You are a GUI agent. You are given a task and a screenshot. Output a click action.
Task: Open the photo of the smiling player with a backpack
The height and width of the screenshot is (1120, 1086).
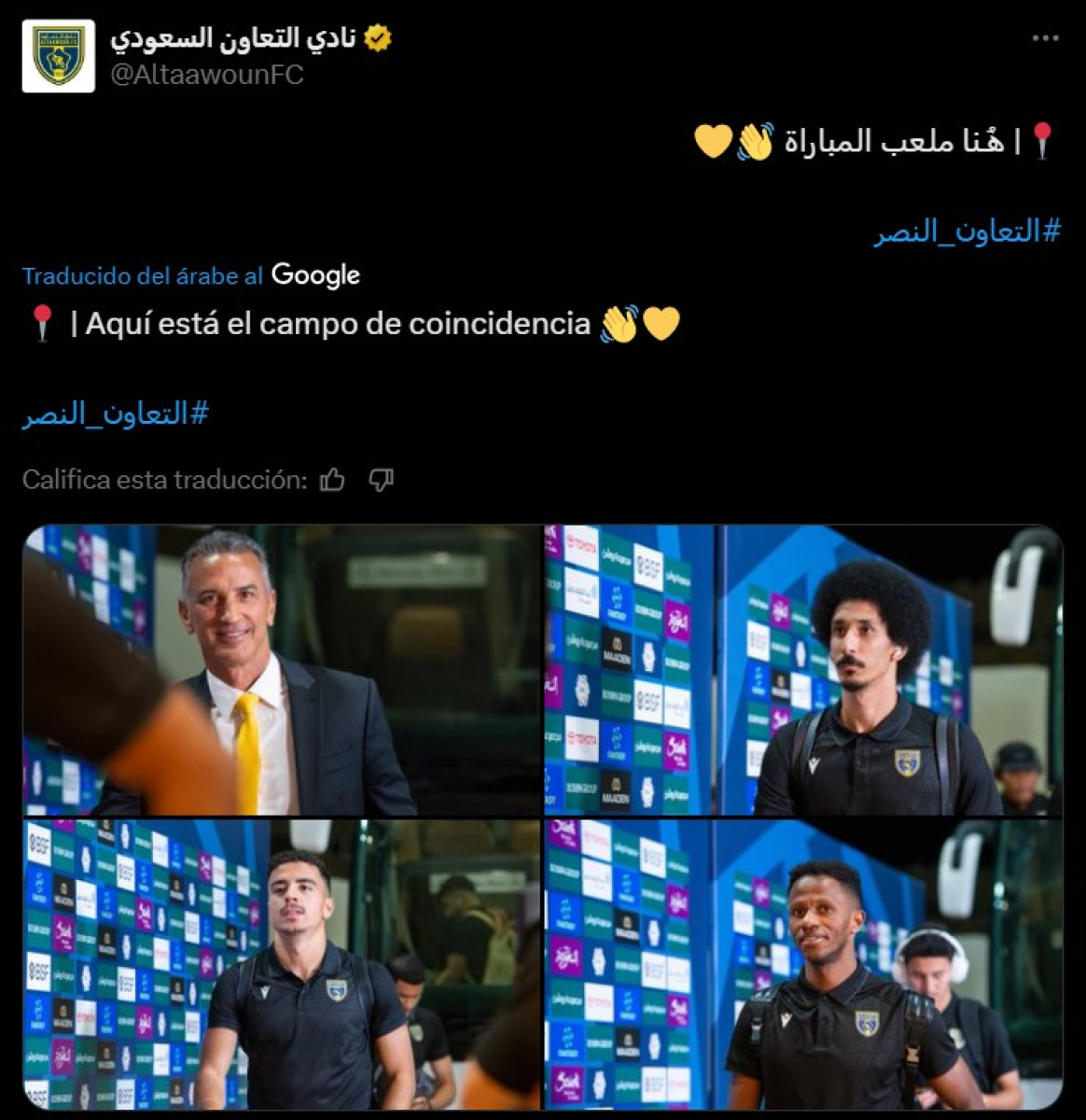tap(802, 965)
